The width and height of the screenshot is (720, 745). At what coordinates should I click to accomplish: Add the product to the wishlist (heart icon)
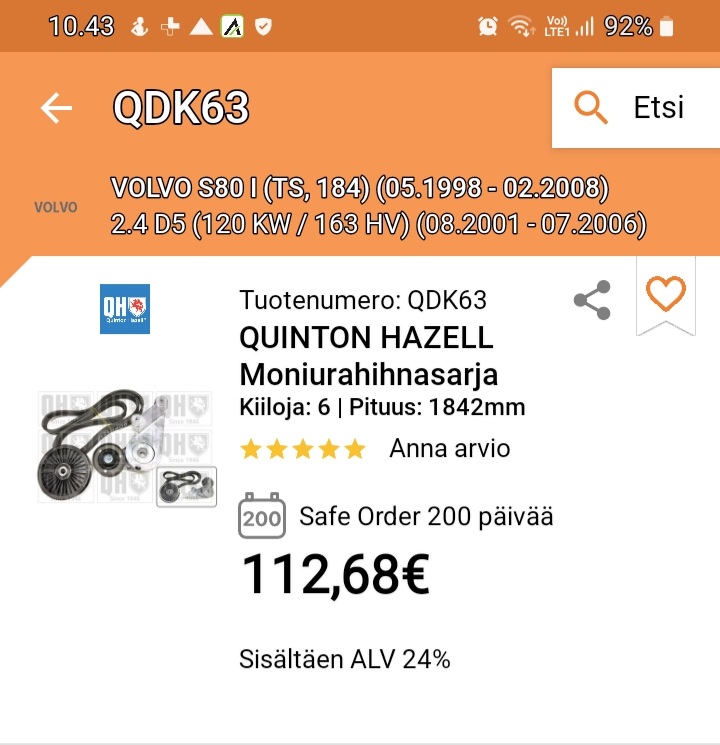pyautogui.click(x=665, y=293)
